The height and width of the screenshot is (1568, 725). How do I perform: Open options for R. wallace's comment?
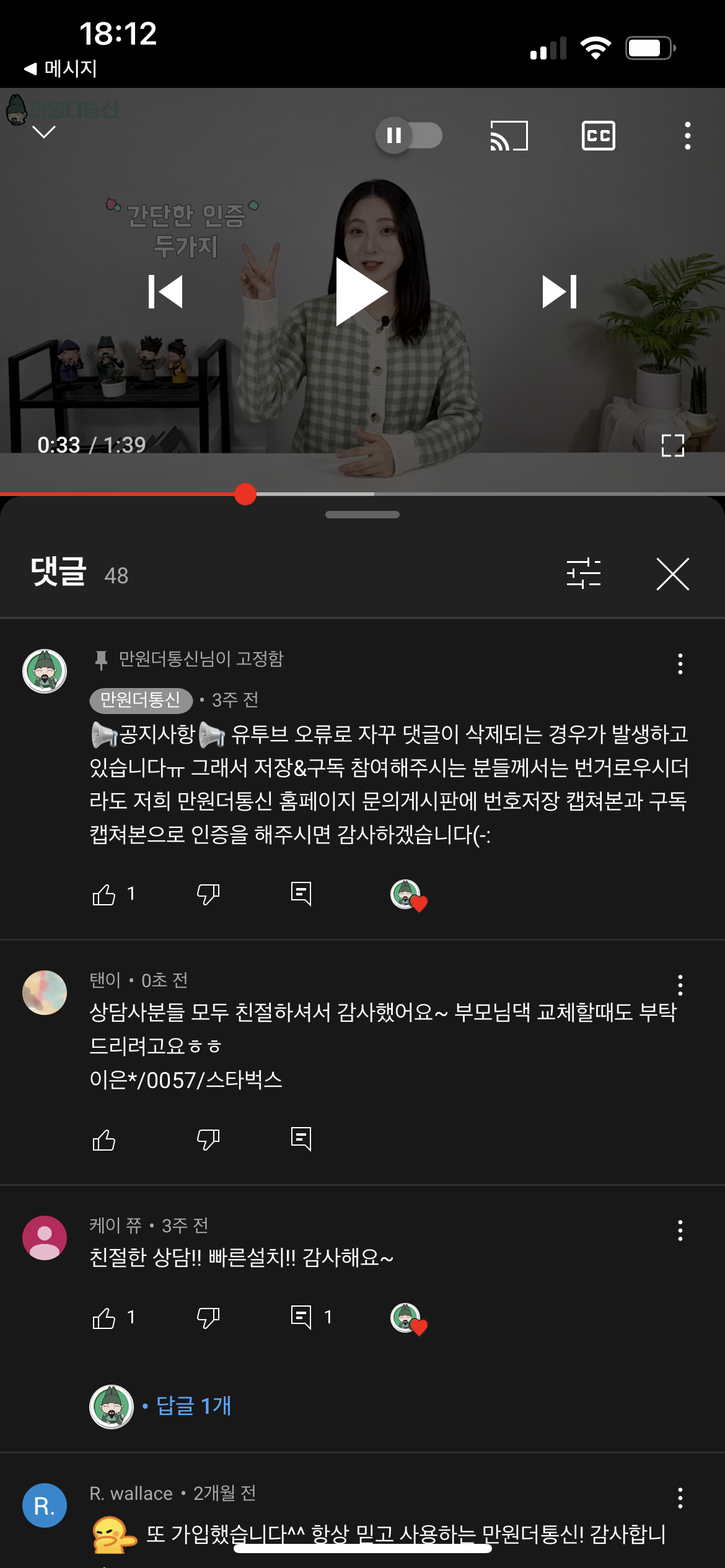(x=680, y=1498)
